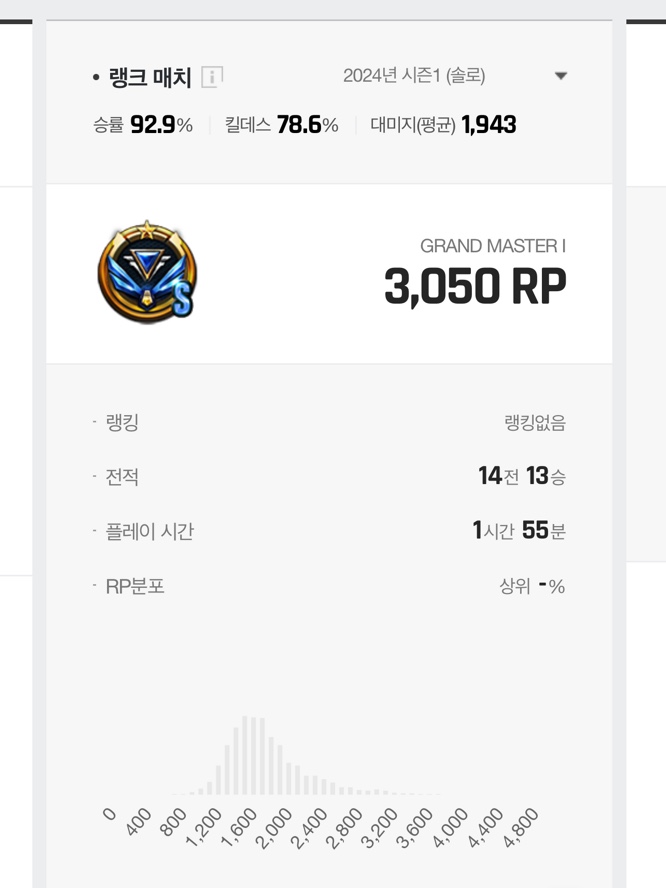Tap the info icon beside 랭크 매치

click(212, 77)
